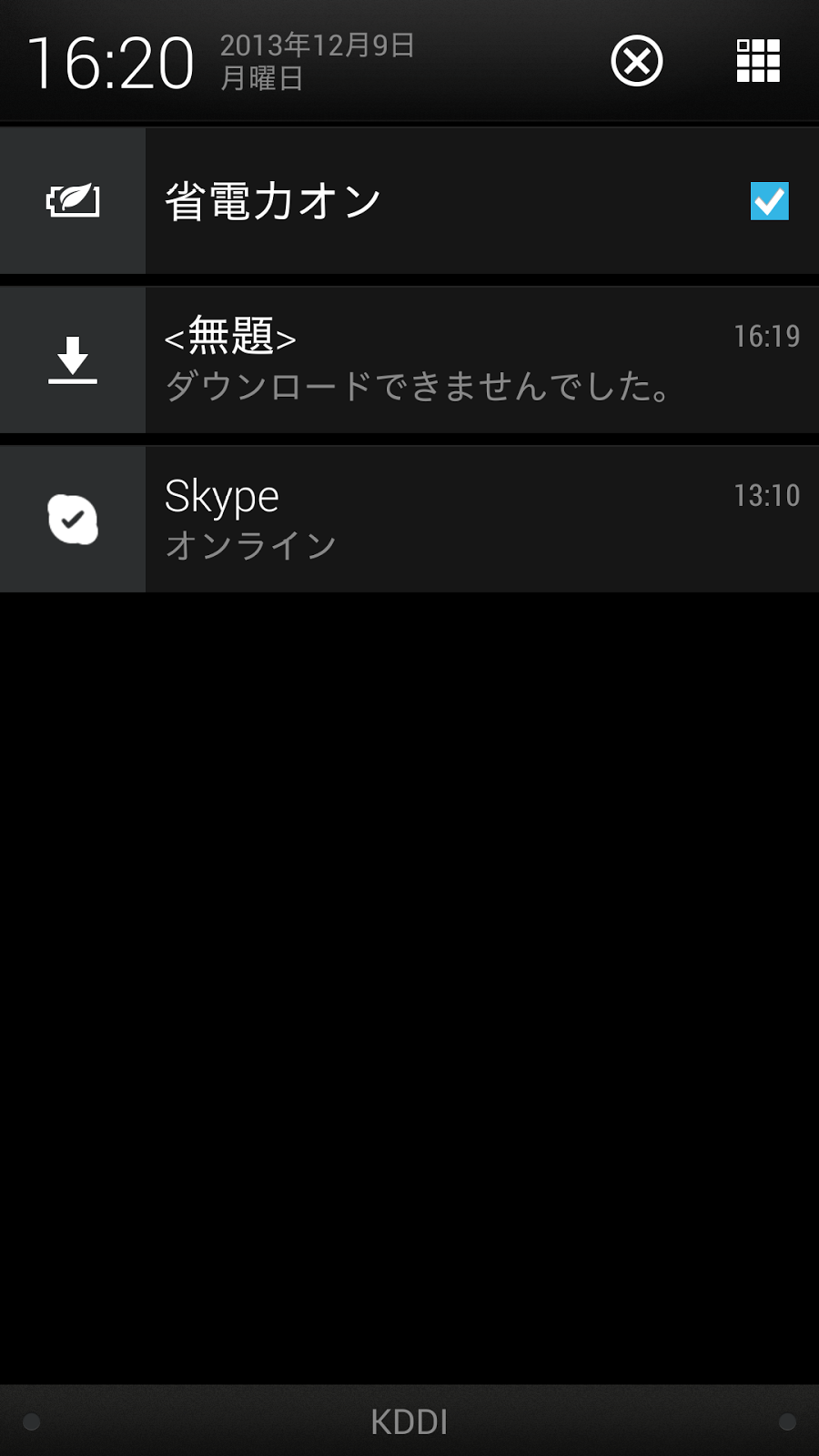Image resolution: width=819 pixels, height=1456 pixels.
Task: Uncheck the 省電力オン power saver checkbox
Action: tap(769, 201)
